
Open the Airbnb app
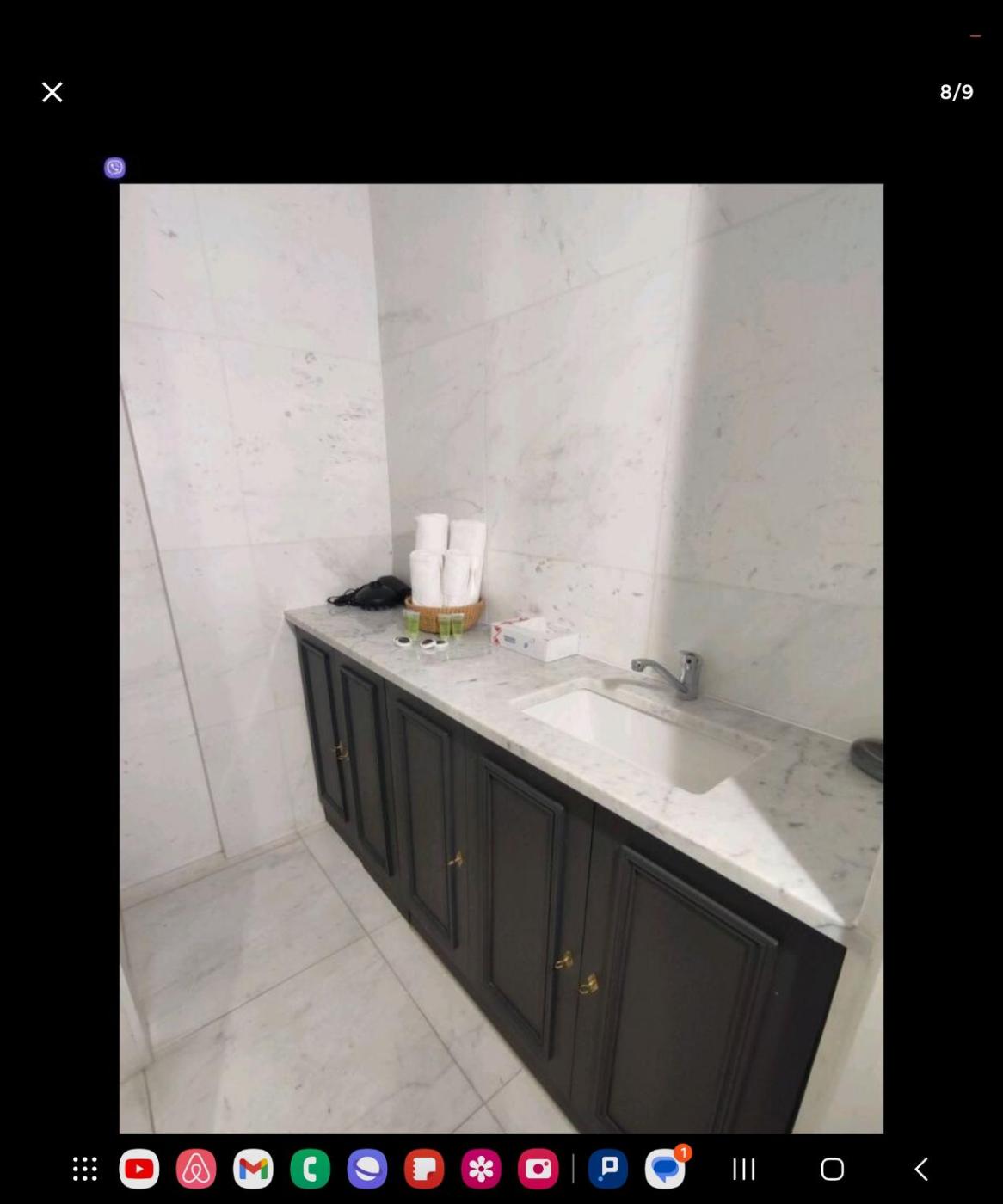click(x=196, y=1169)
